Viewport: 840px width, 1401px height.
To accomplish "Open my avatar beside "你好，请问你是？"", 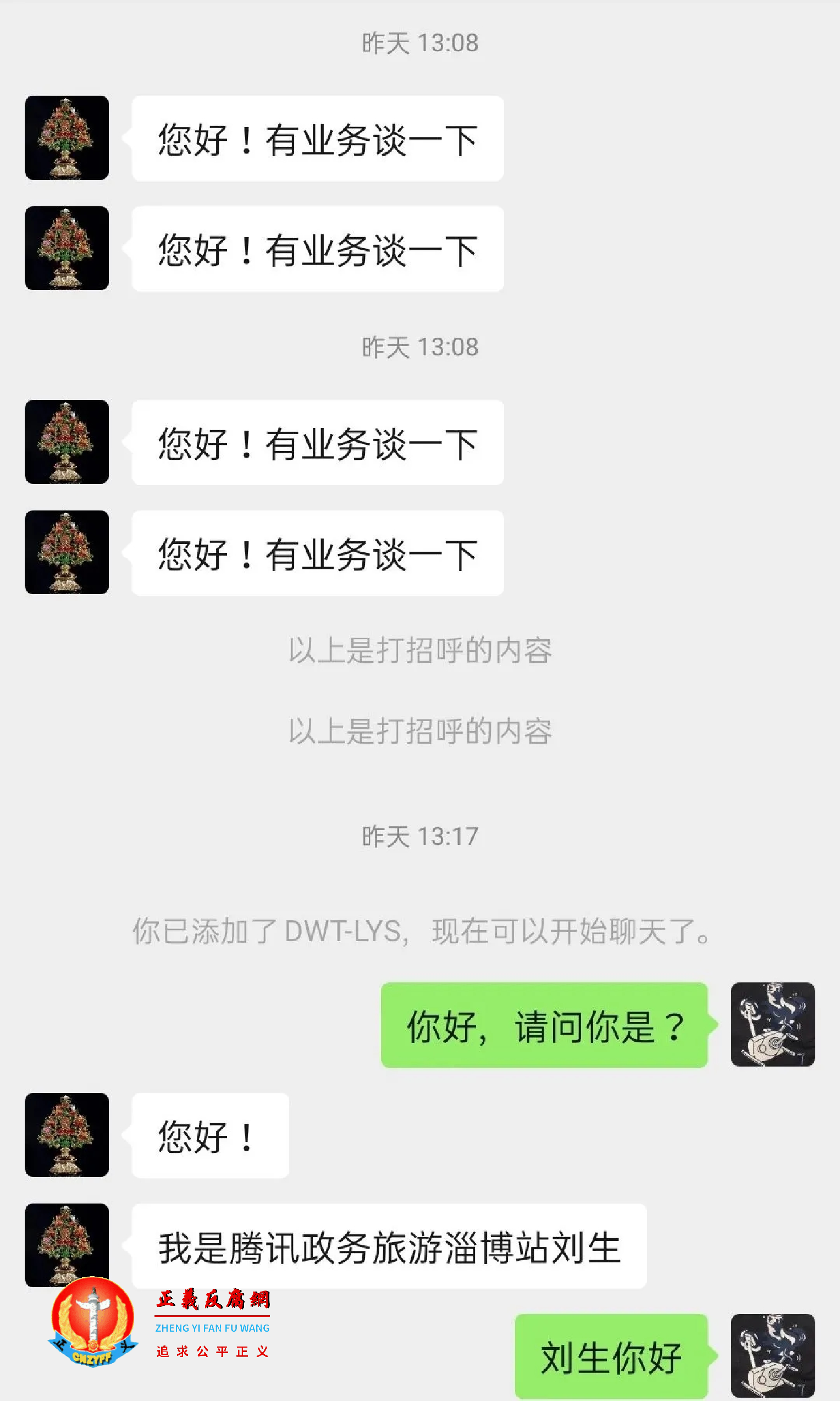I will point(772,1024).
